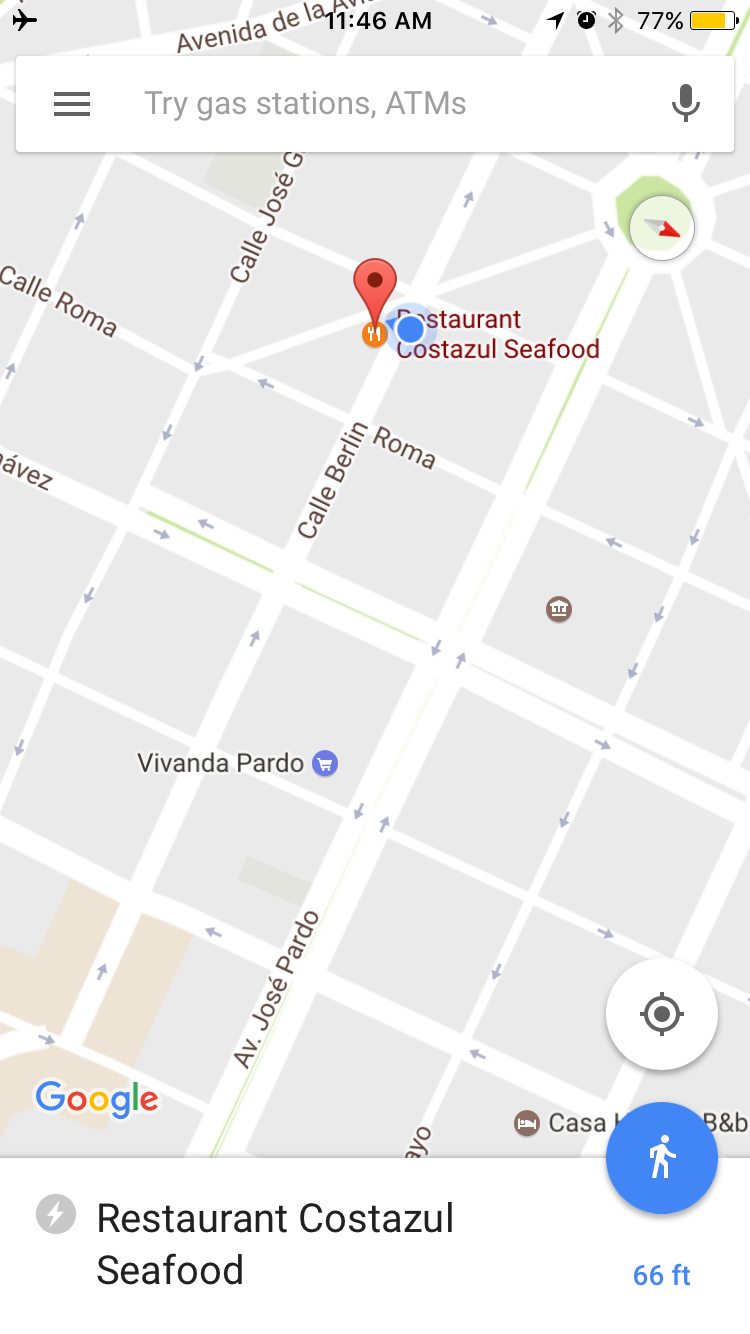
Task: Select the Vivanda Pardo shopping marker
Action: pos(325,764)
